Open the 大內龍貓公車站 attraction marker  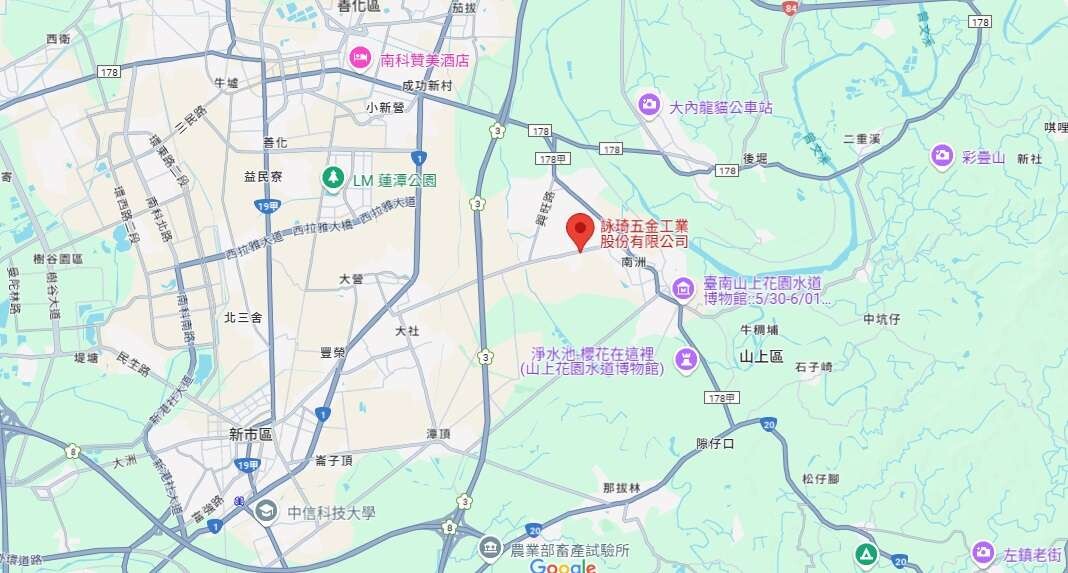pos(649,104)
